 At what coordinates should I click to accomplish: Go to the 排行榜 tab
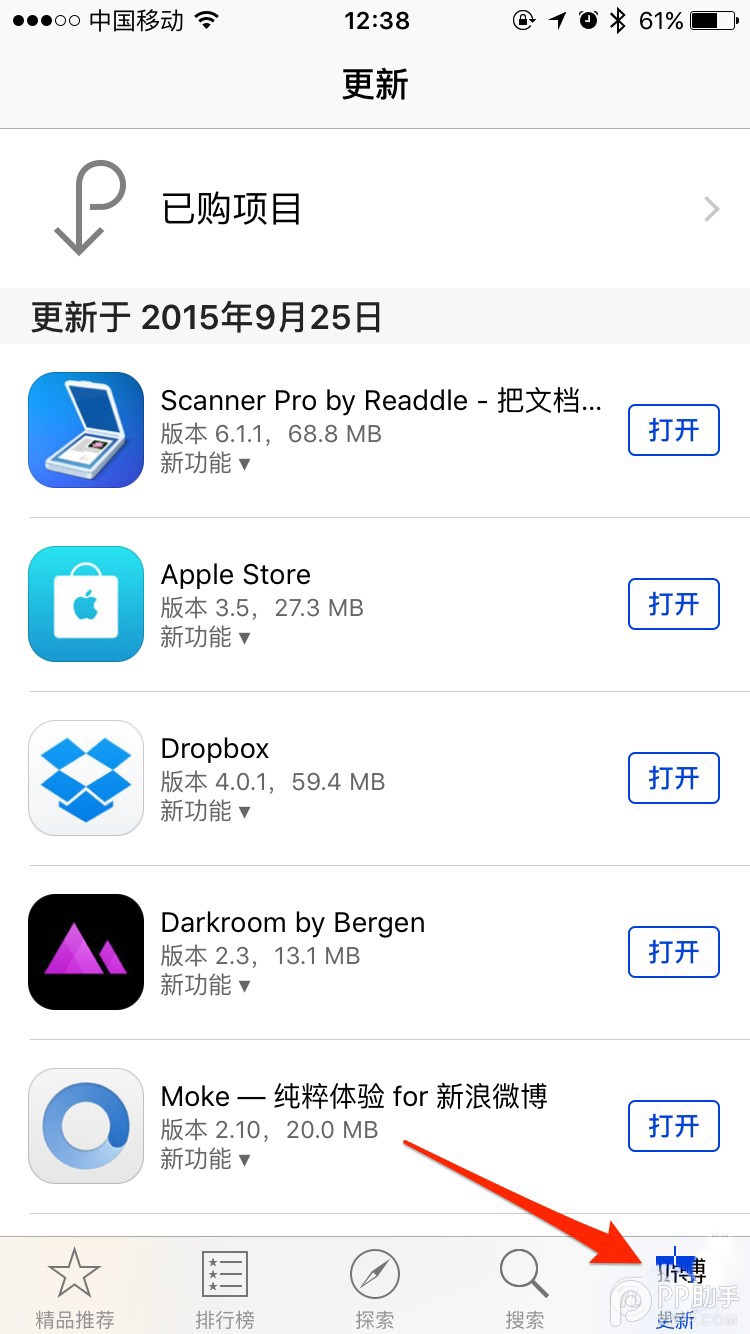[225, 1286]
